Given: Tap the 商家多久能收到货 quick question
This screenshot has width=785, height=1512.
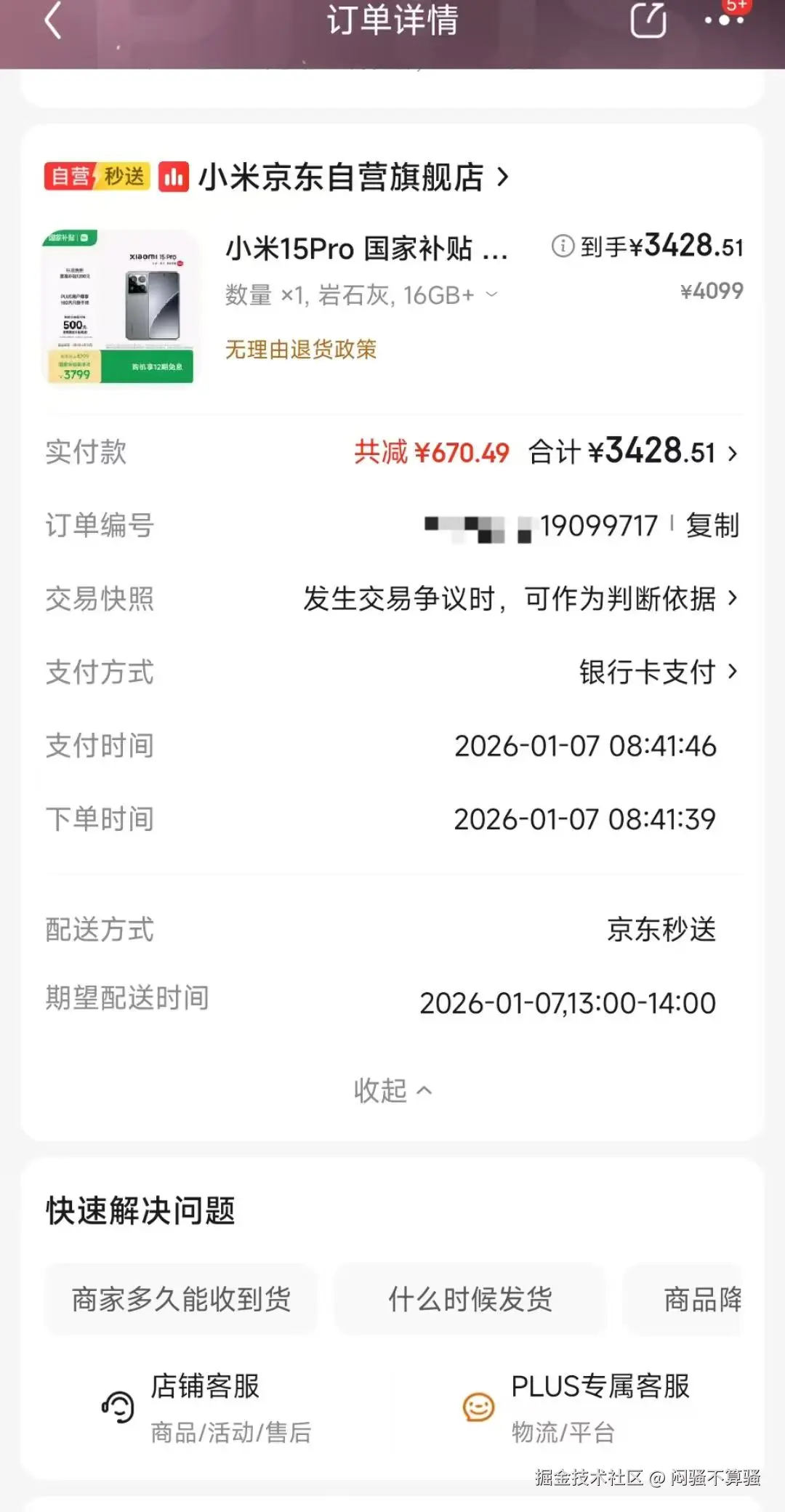Looking at the screenshot, I should point(180,1300).
